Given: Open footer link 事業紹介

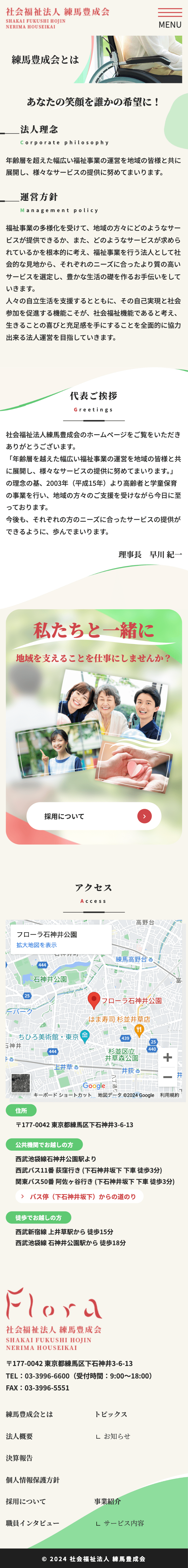Looking at the screenshot, I should [x=108, y=1501].
